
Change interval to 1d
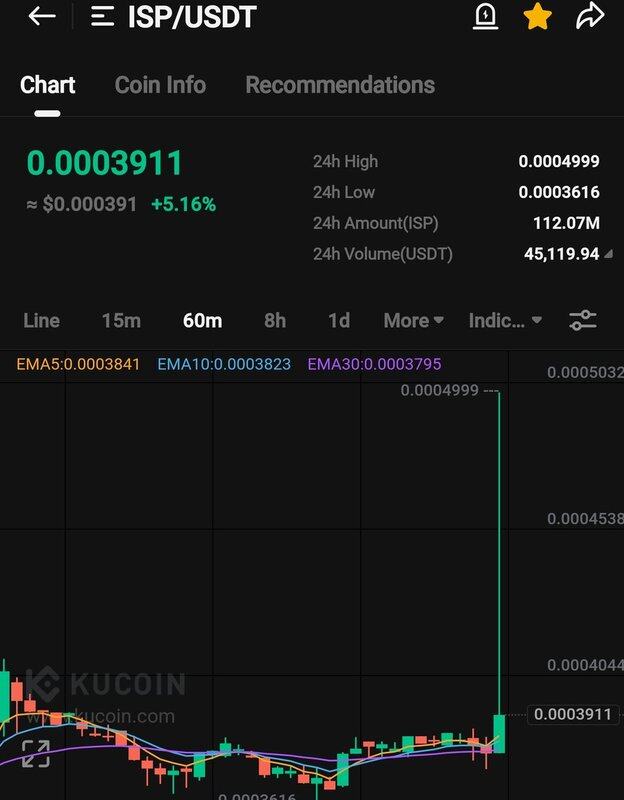point(339,320)
